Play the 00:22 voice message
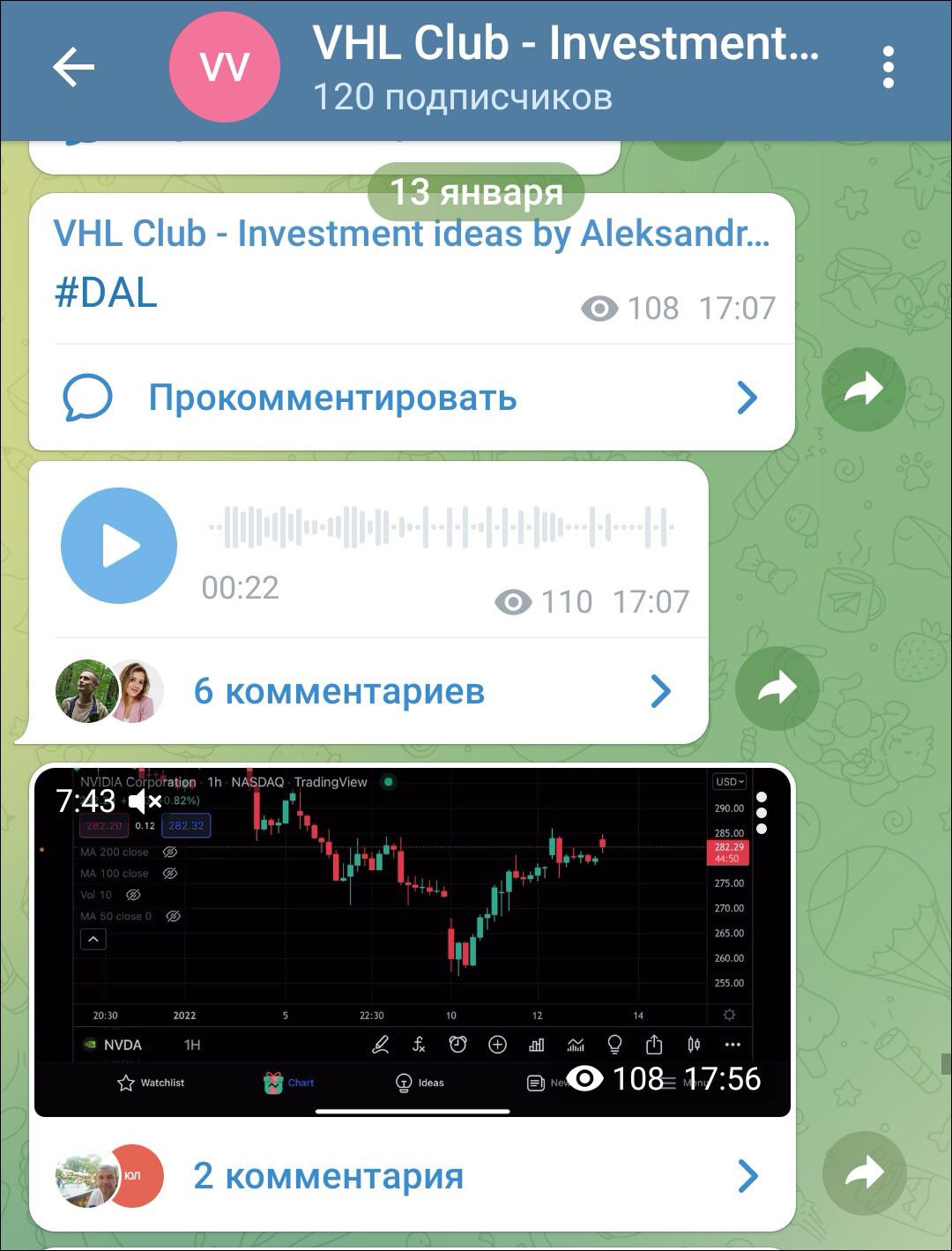This screenshot has height=1251, width=952. tap(119, 546)
